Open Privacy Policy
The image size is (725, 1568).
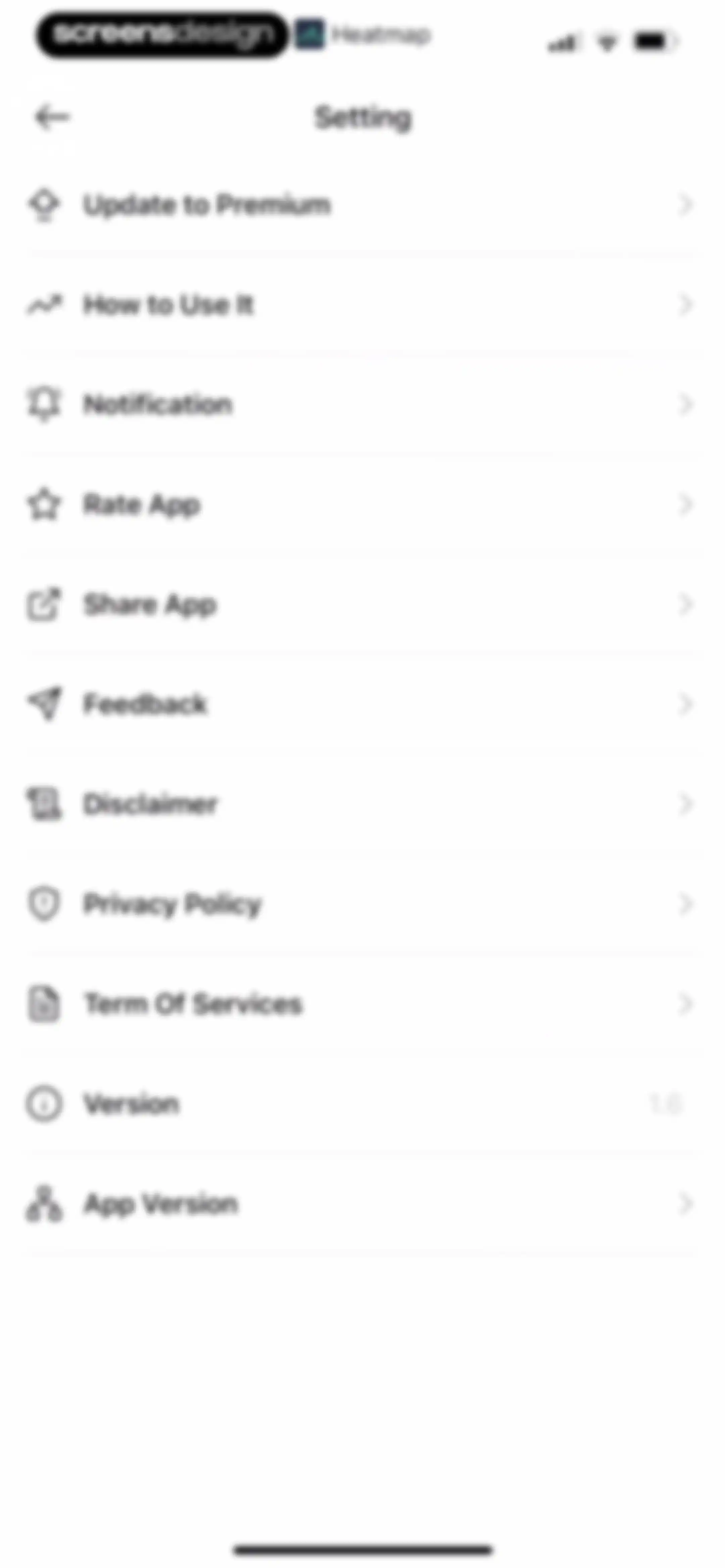click(362, 904)
